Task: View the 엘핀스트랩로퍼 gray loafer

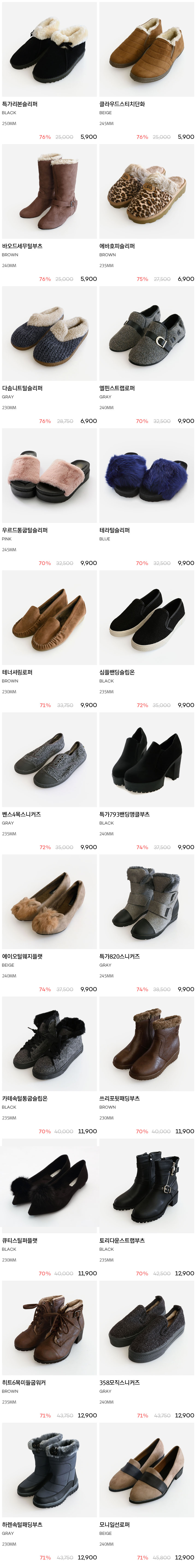Action: click(x=146, y=334)
